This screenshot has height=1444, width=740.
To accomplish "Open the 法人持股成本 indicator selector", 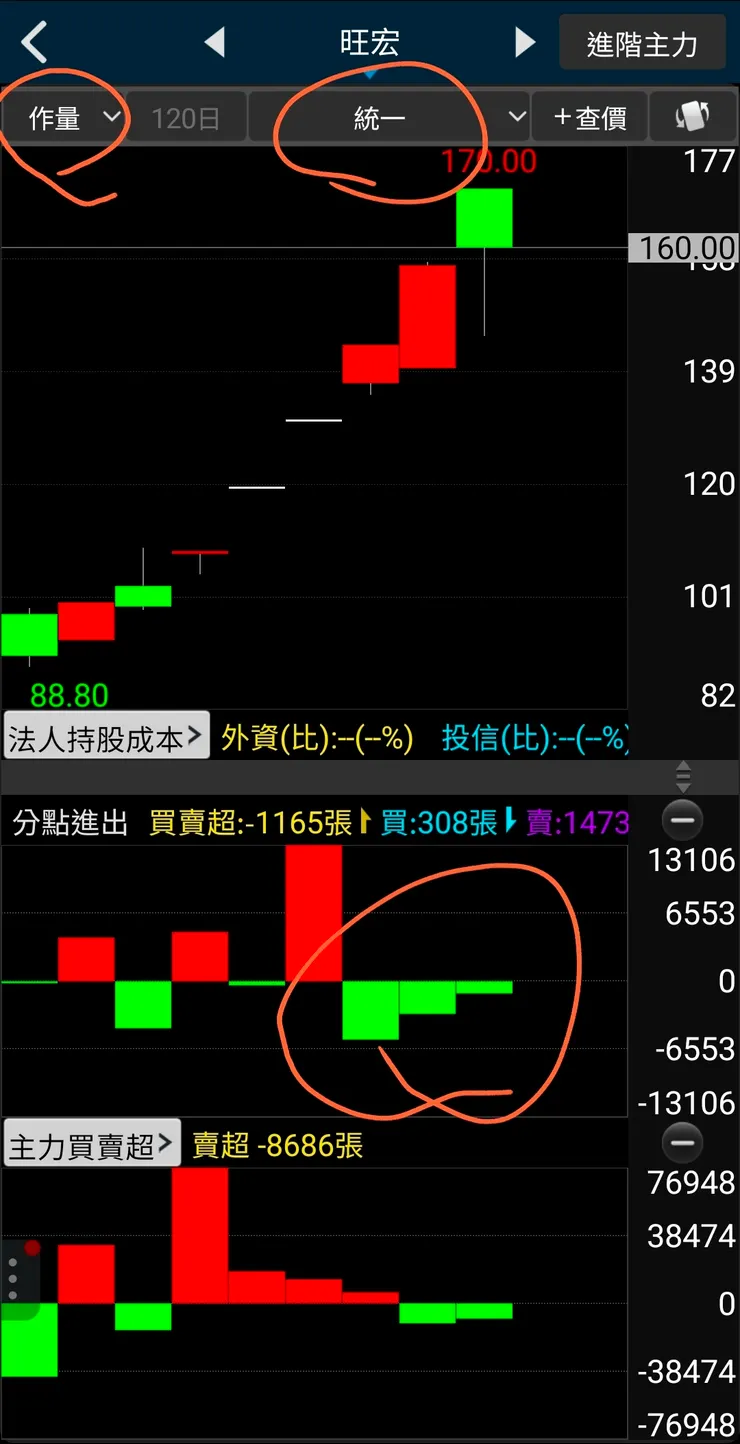I will (x=106, y=738).
